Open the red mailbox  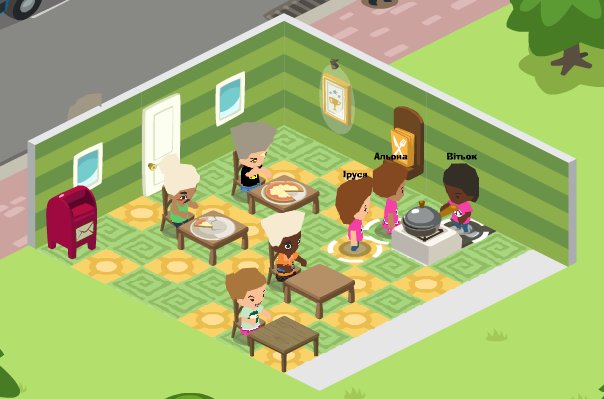(x=72, y=221)
